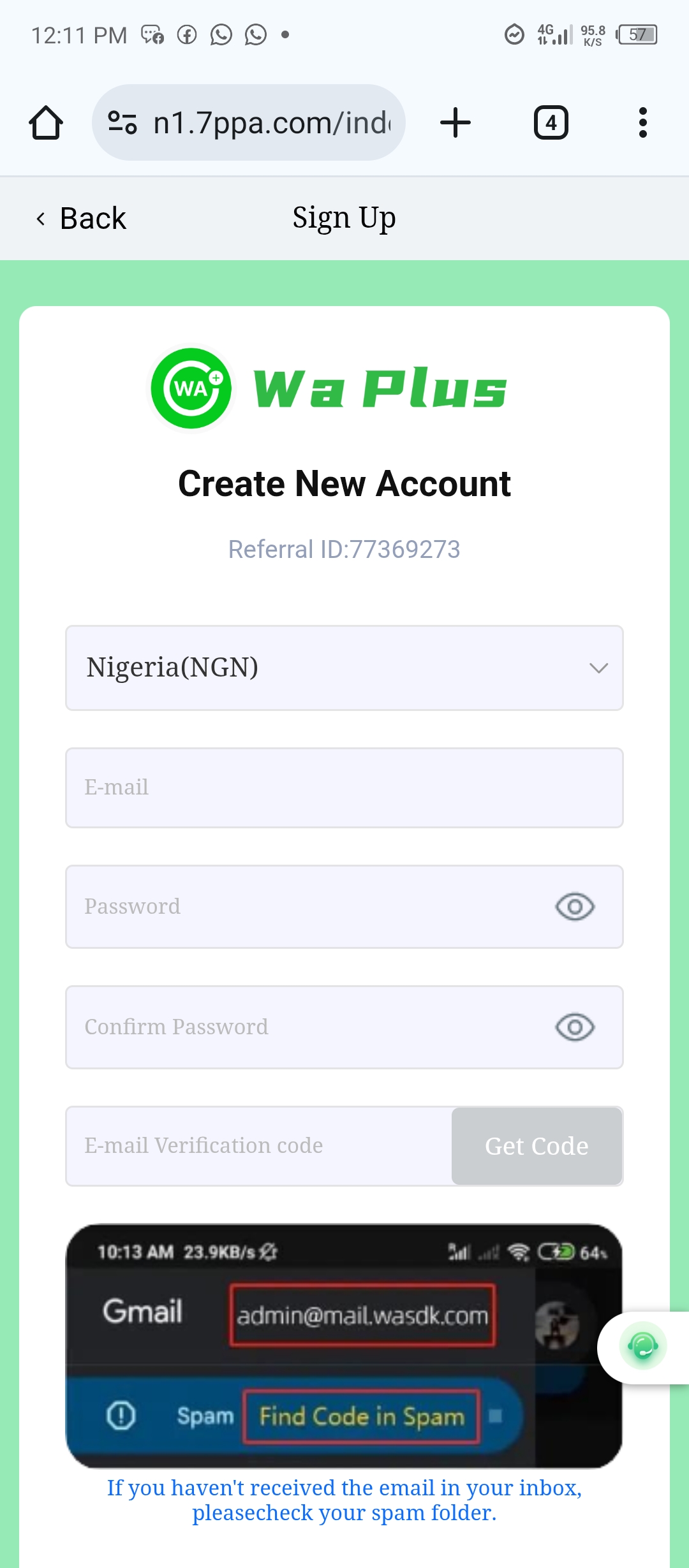Enter the E-mail Verification code field

(258, 1146)
